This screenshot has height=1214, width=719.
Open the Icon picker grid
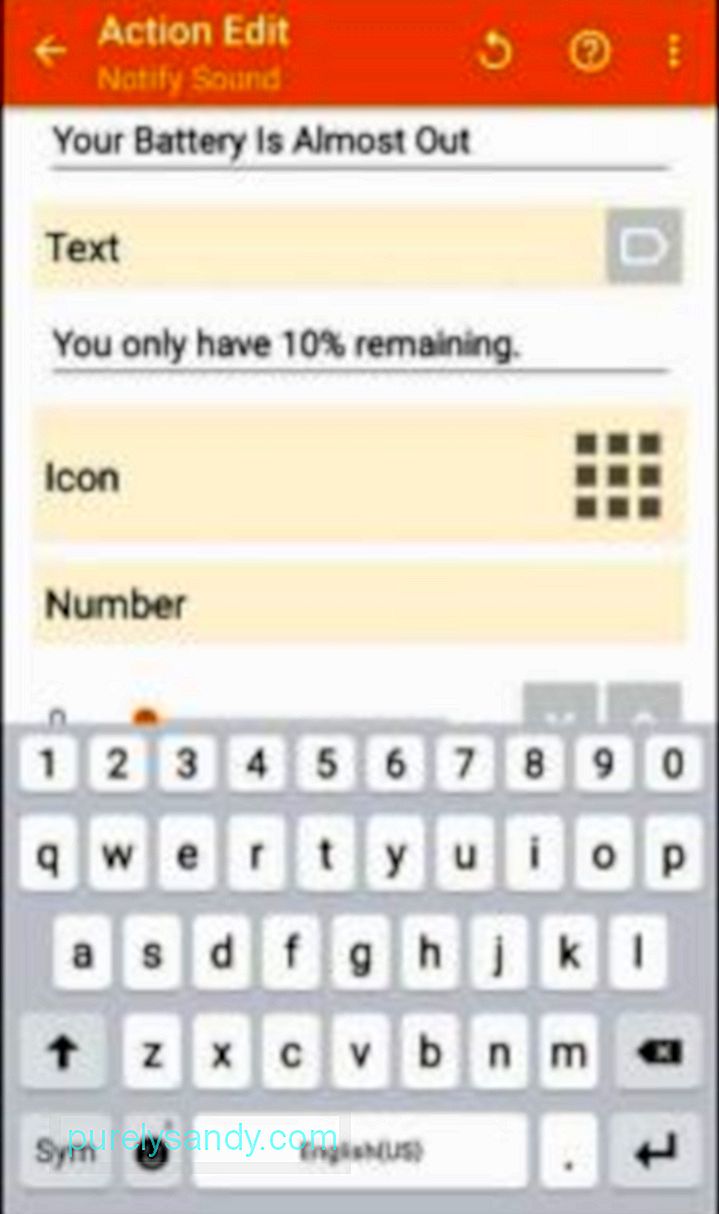(x=618, y=476)
